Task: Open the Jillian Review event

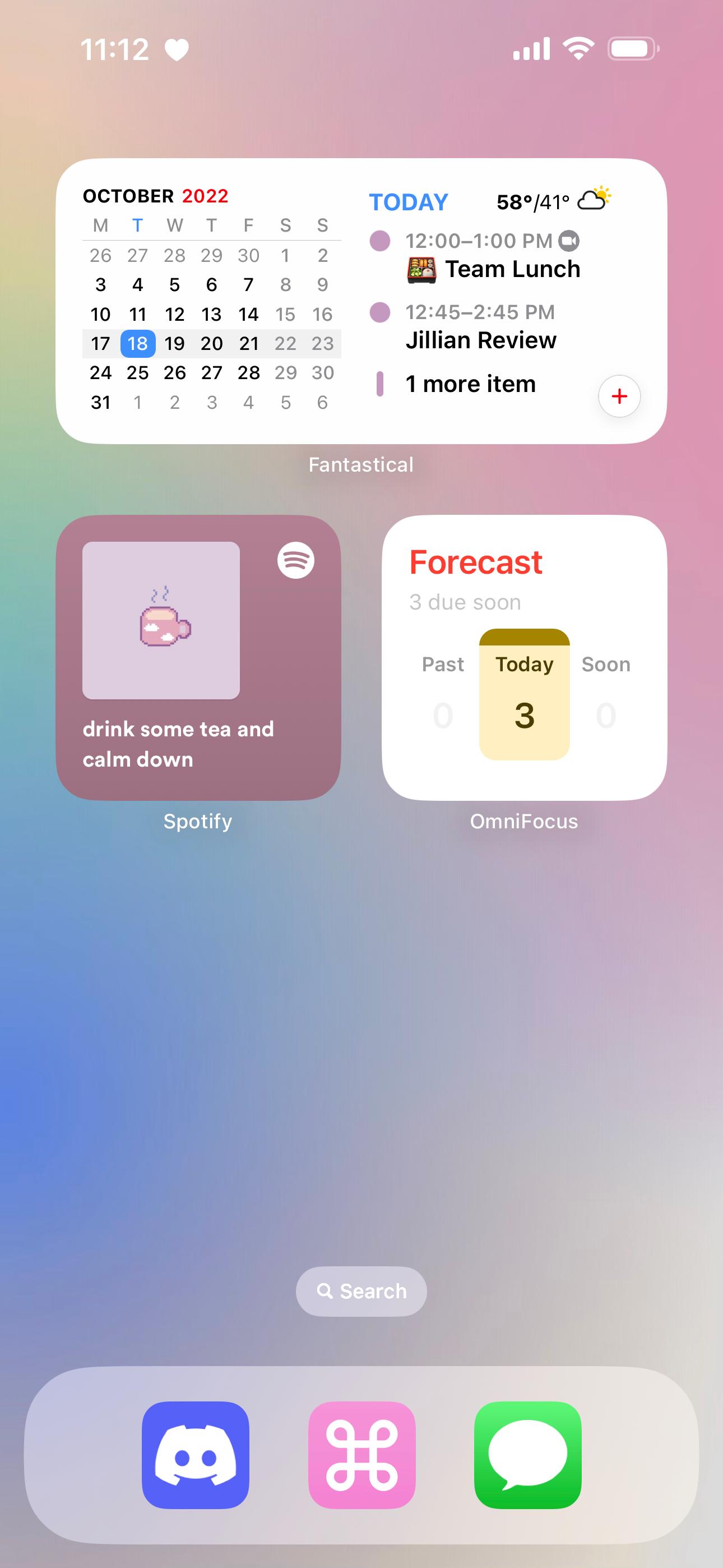Action: pyautogui.click(x=480, y=340)
